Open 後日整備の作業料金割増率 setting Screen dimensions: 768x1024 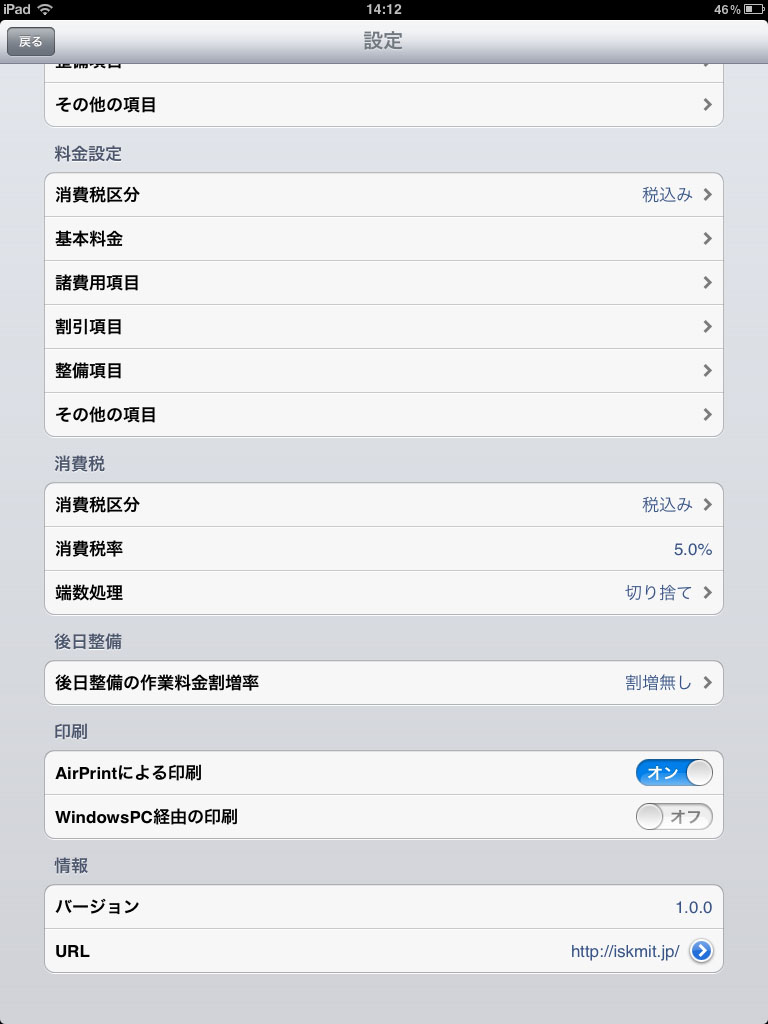click(383, 683)
